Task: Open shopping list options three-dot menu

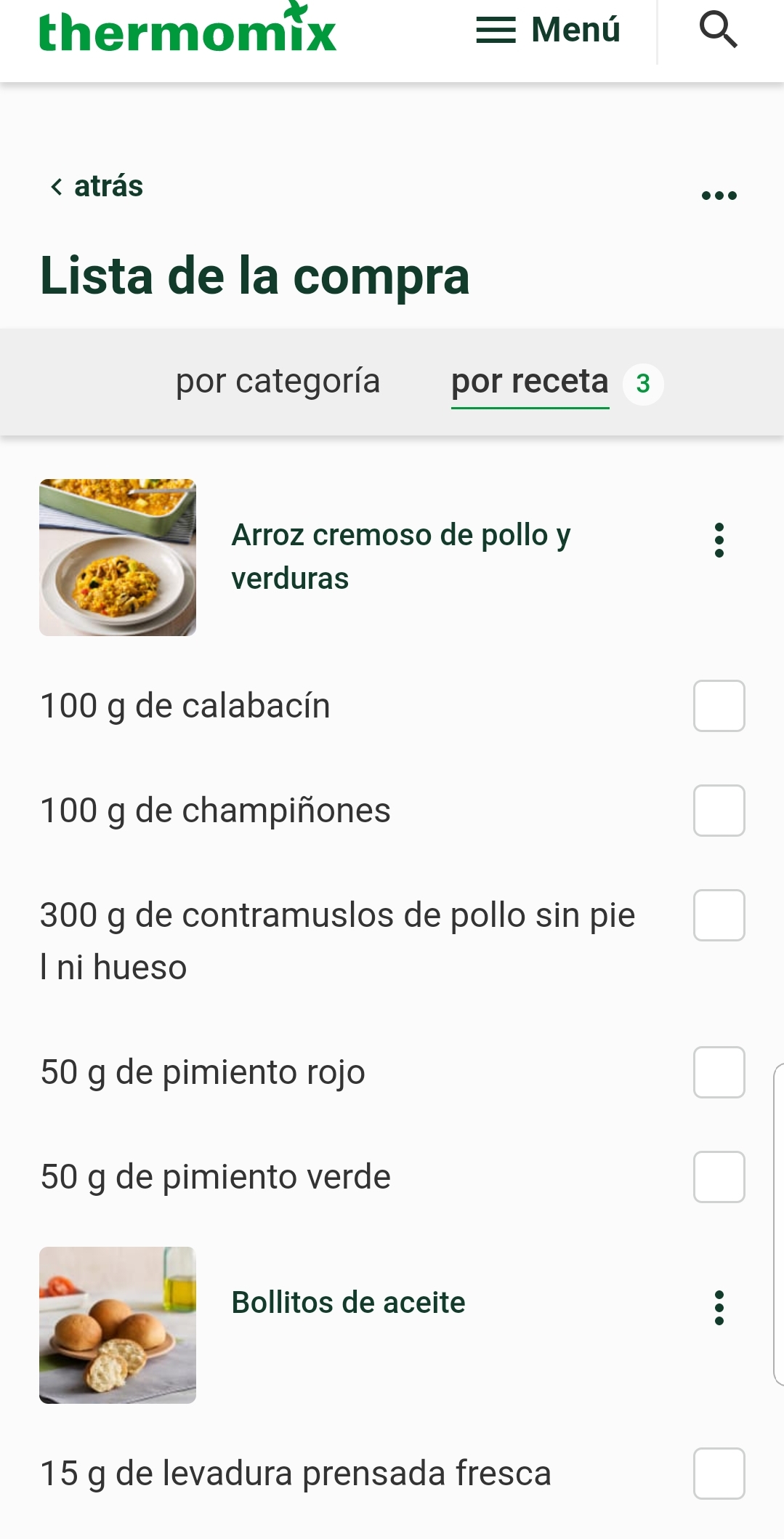Action: (x=719, y=196)
